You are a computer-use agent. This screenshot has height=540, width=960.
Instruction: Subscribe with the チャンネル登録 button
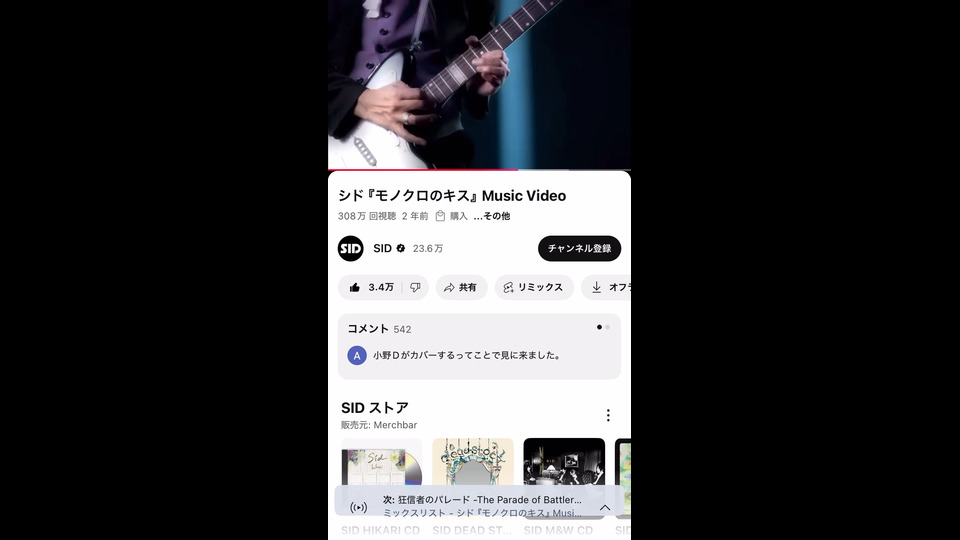579,248
